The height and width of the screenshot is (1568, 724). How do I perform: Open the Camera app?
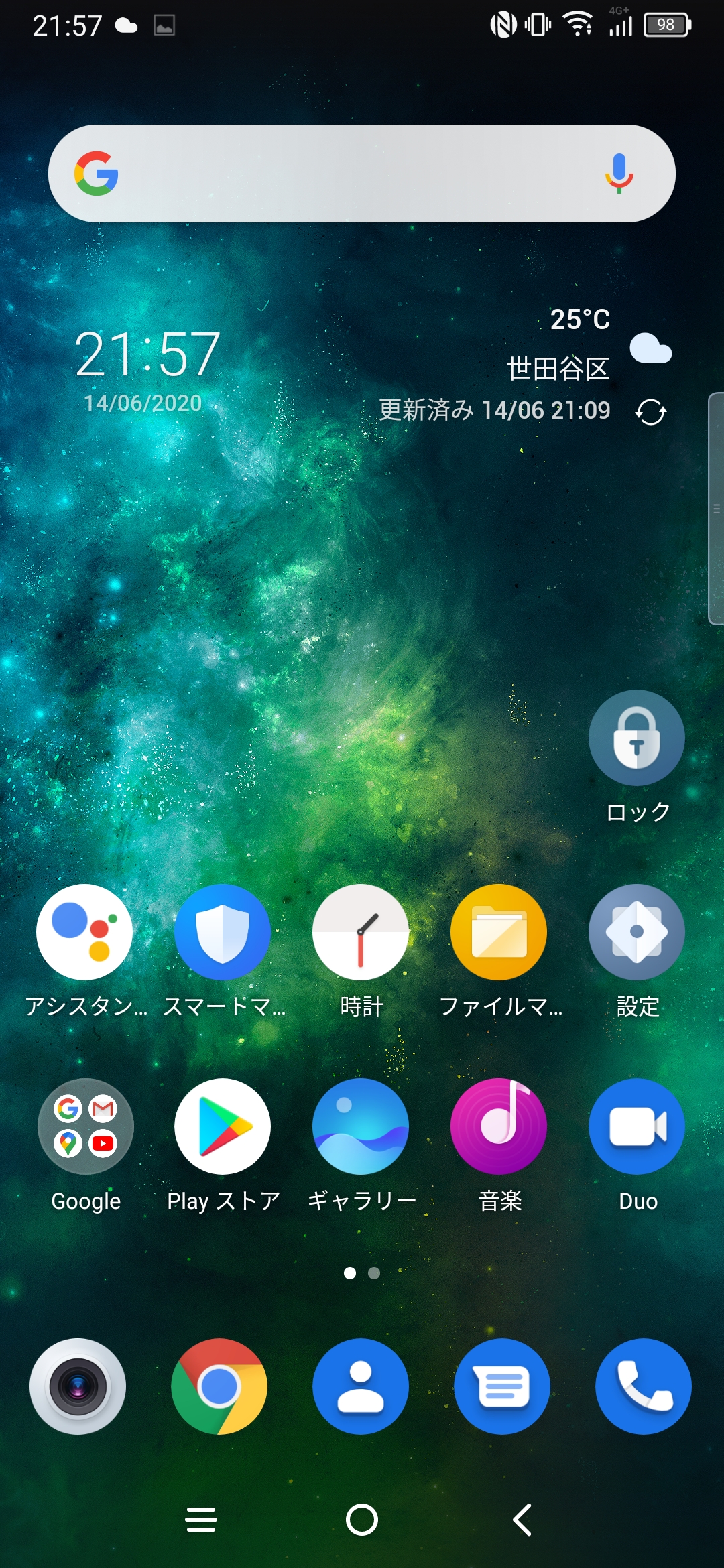point(79,1388)
